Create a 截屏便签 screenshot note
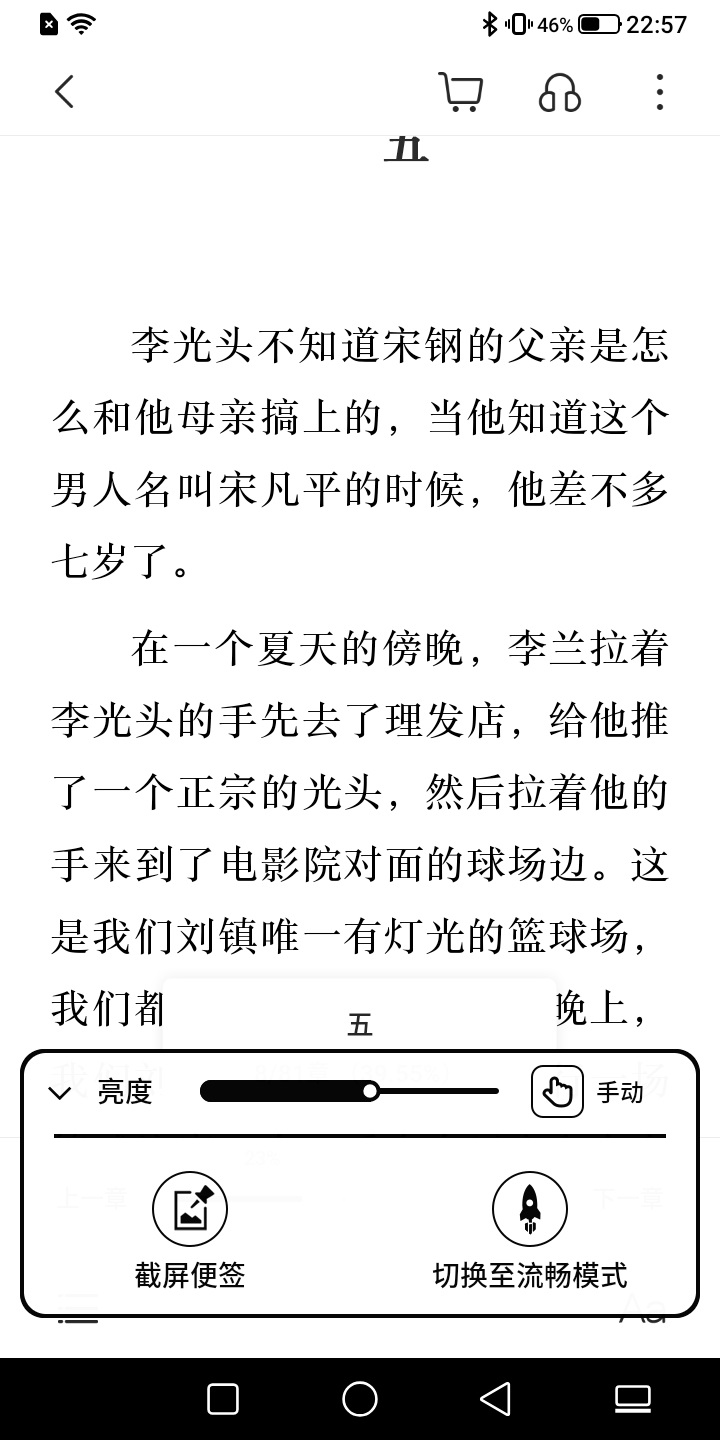 tap(190, 1231)
